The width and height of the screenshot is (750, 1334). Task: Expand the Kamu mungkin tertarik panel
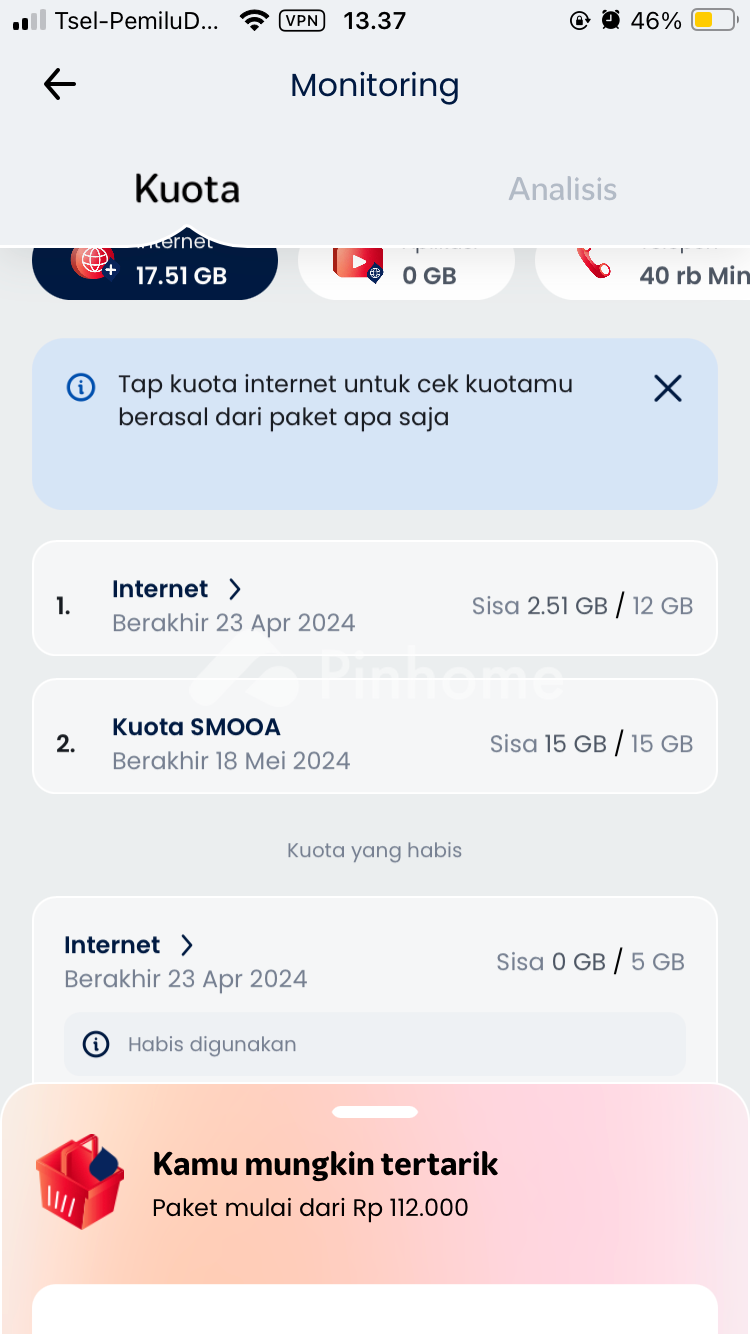pyautogui.click(x=374, y=1112)
